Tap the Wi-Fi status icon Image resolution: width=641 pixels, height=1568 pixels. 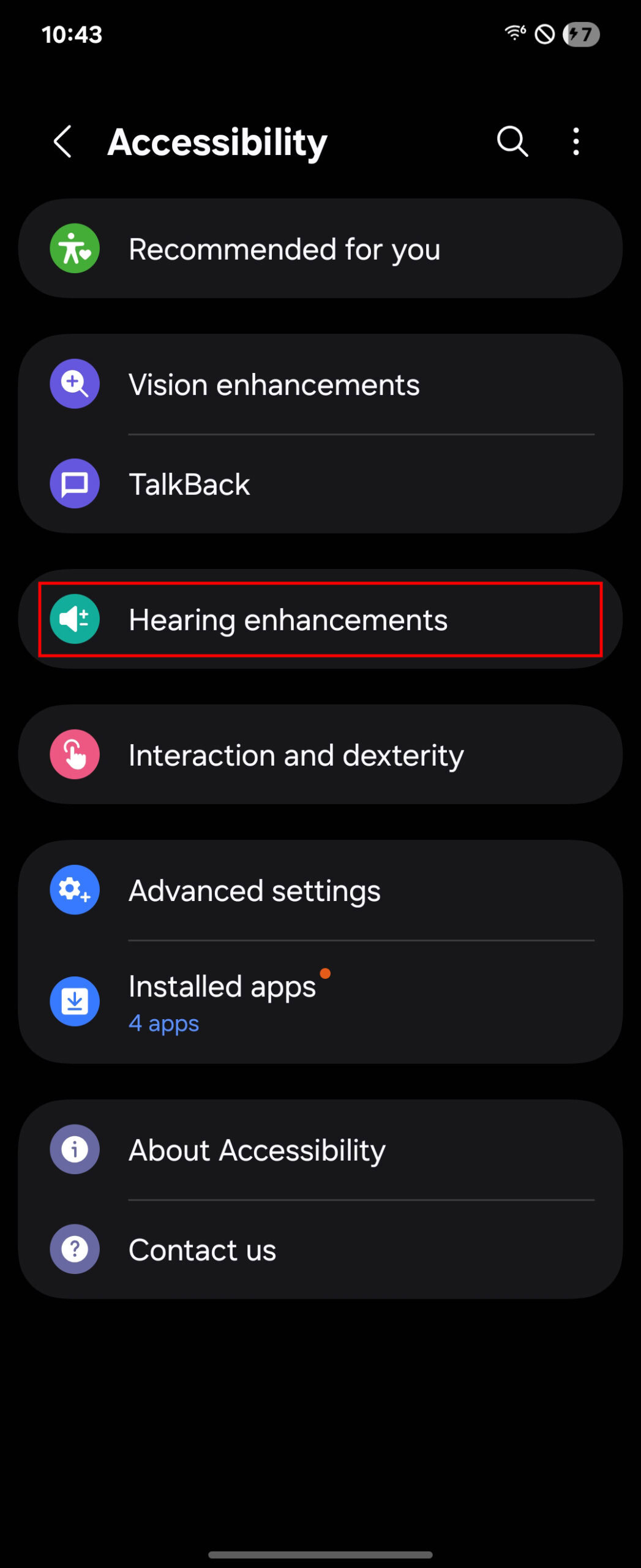[514, 34]
